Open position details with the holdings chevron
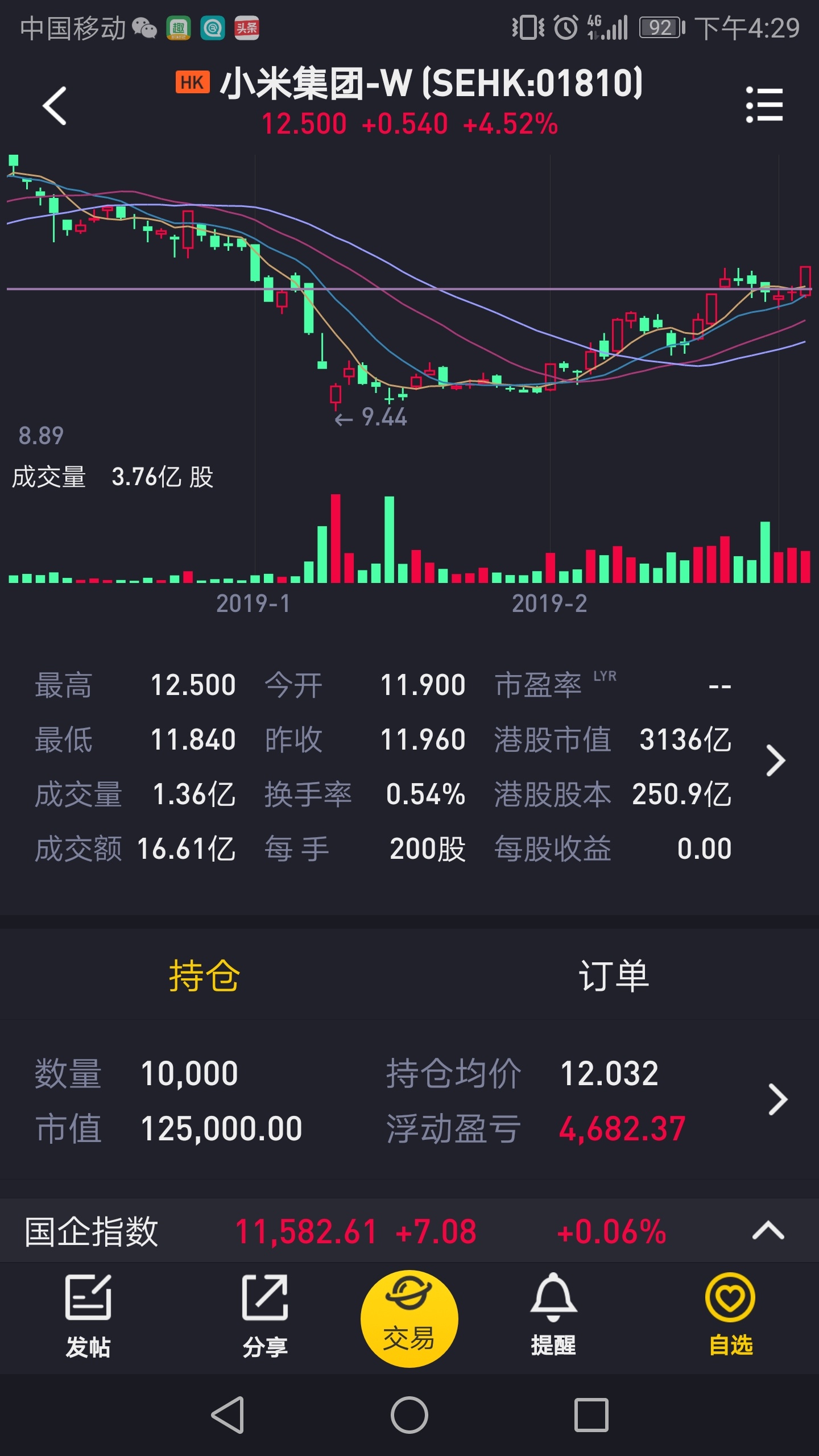Viewport: 819px width, 1456px height. click(777, 1099)
